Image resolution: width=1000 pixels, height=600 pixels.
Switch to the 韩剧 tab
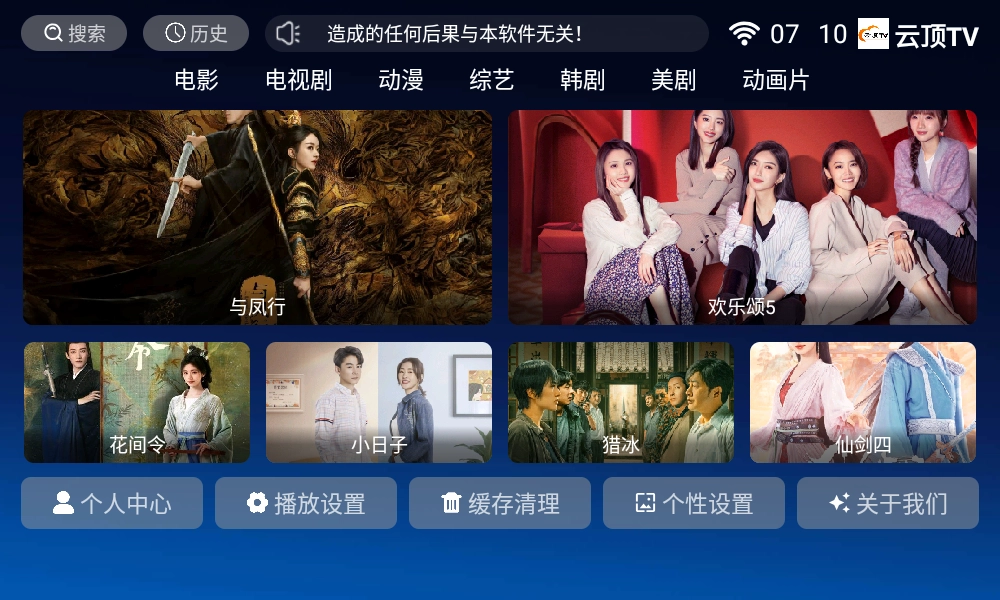(583, 80)
